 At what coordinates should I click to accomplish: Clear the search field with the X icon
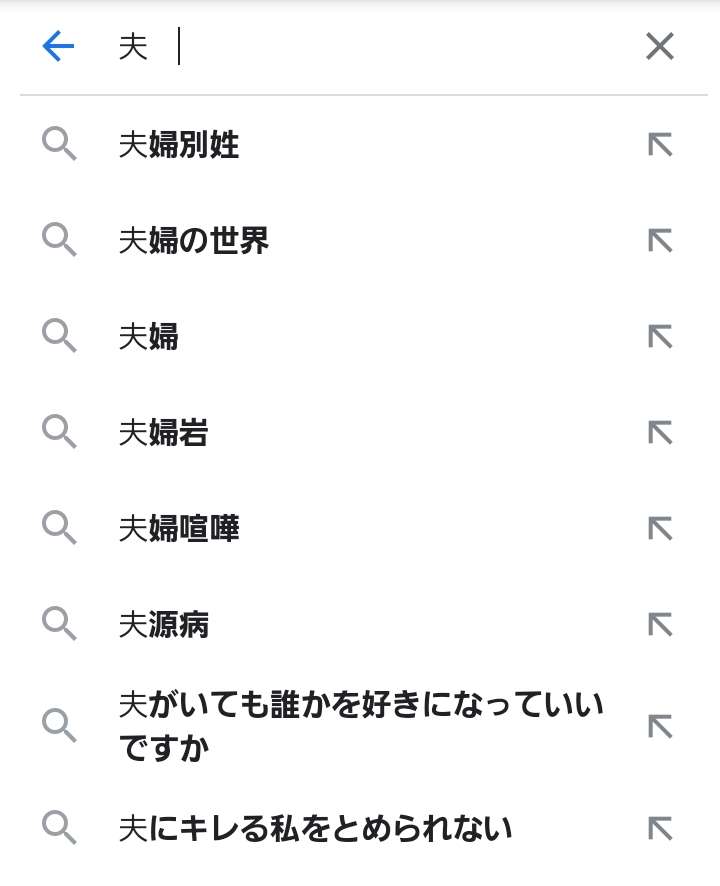[659, 46]
